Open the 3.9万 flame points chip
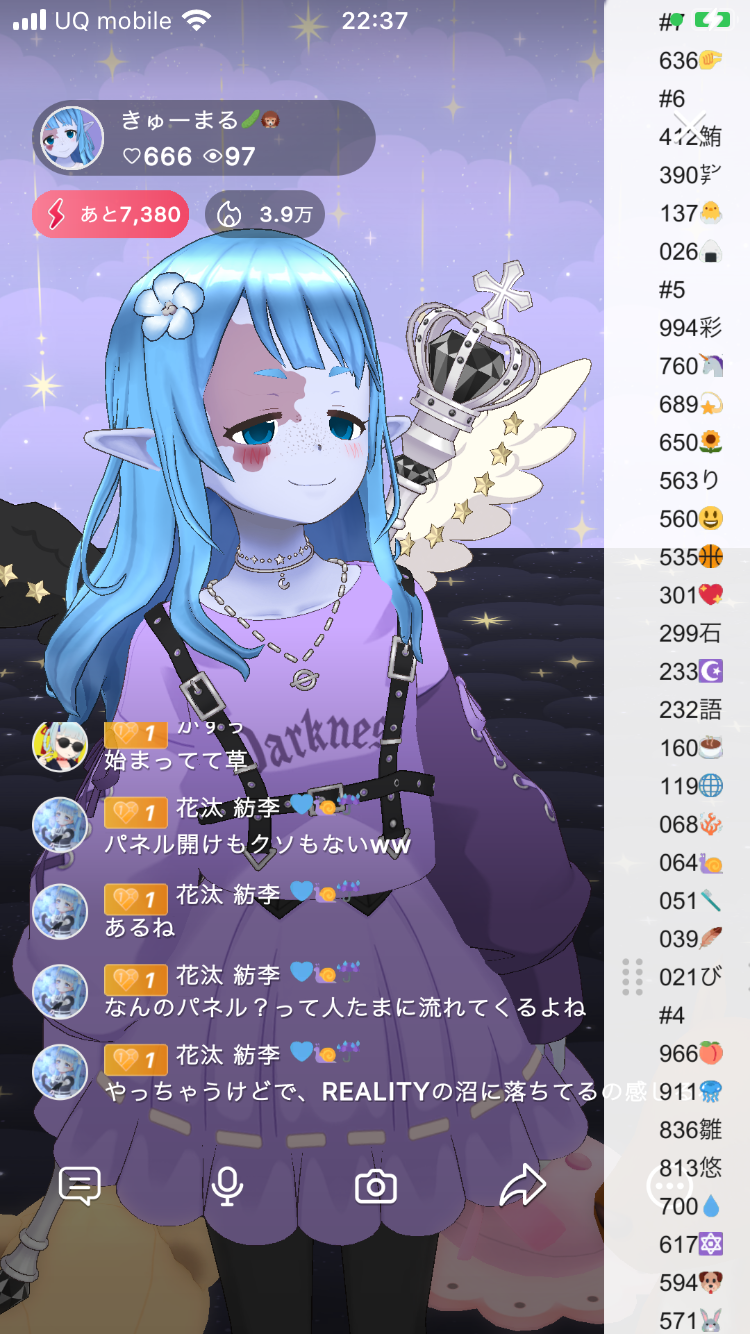 (x=265, y=214)
